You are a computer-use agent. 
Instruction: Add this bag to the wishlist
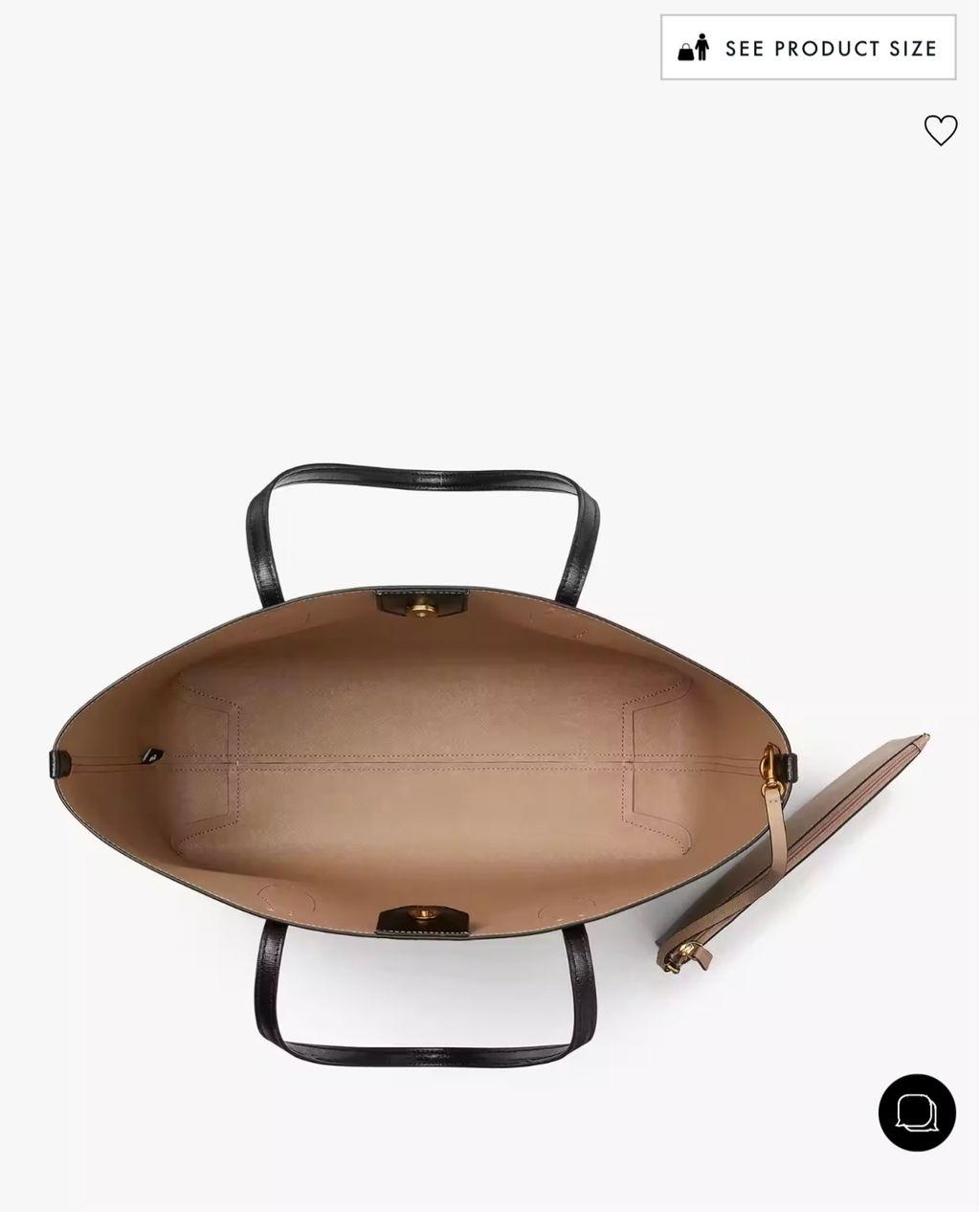pyautogui.click(x=940, y=130)
